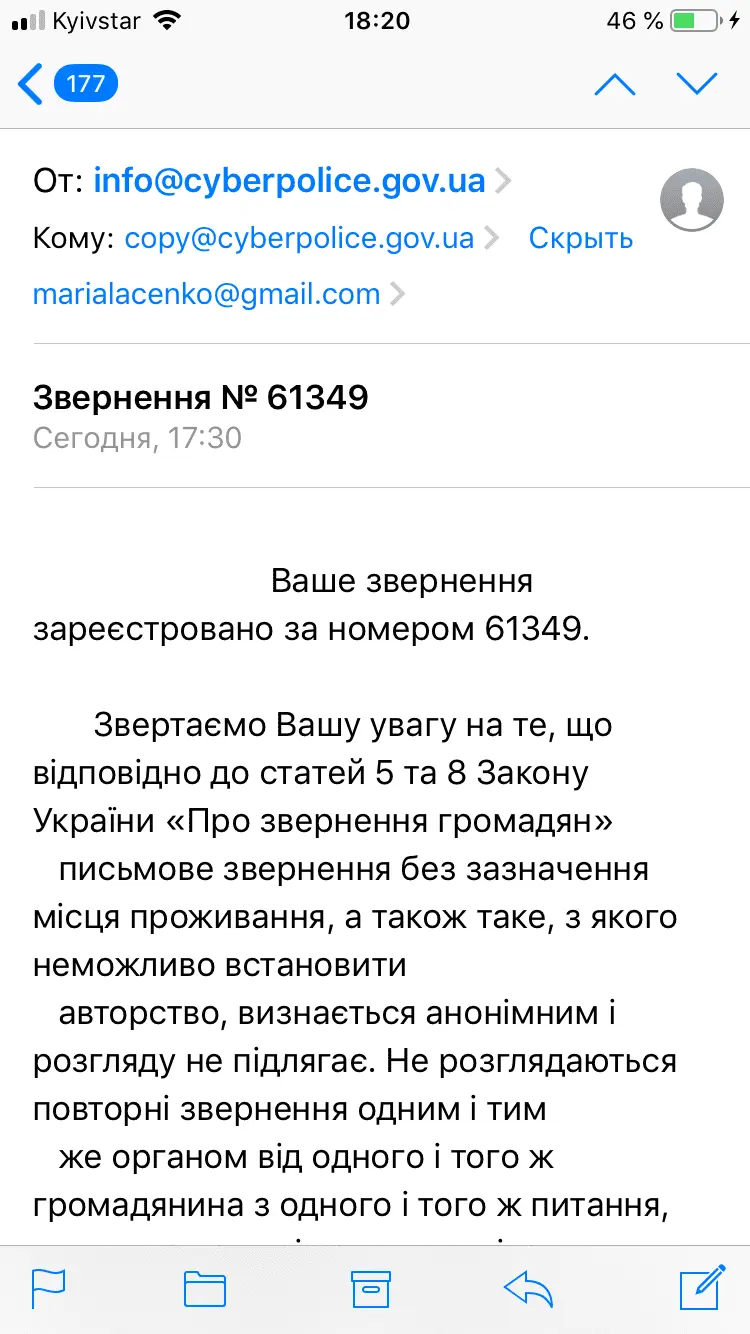
Task: Open recipient marialacenko@gmail.com details
Action: point(207,295)
